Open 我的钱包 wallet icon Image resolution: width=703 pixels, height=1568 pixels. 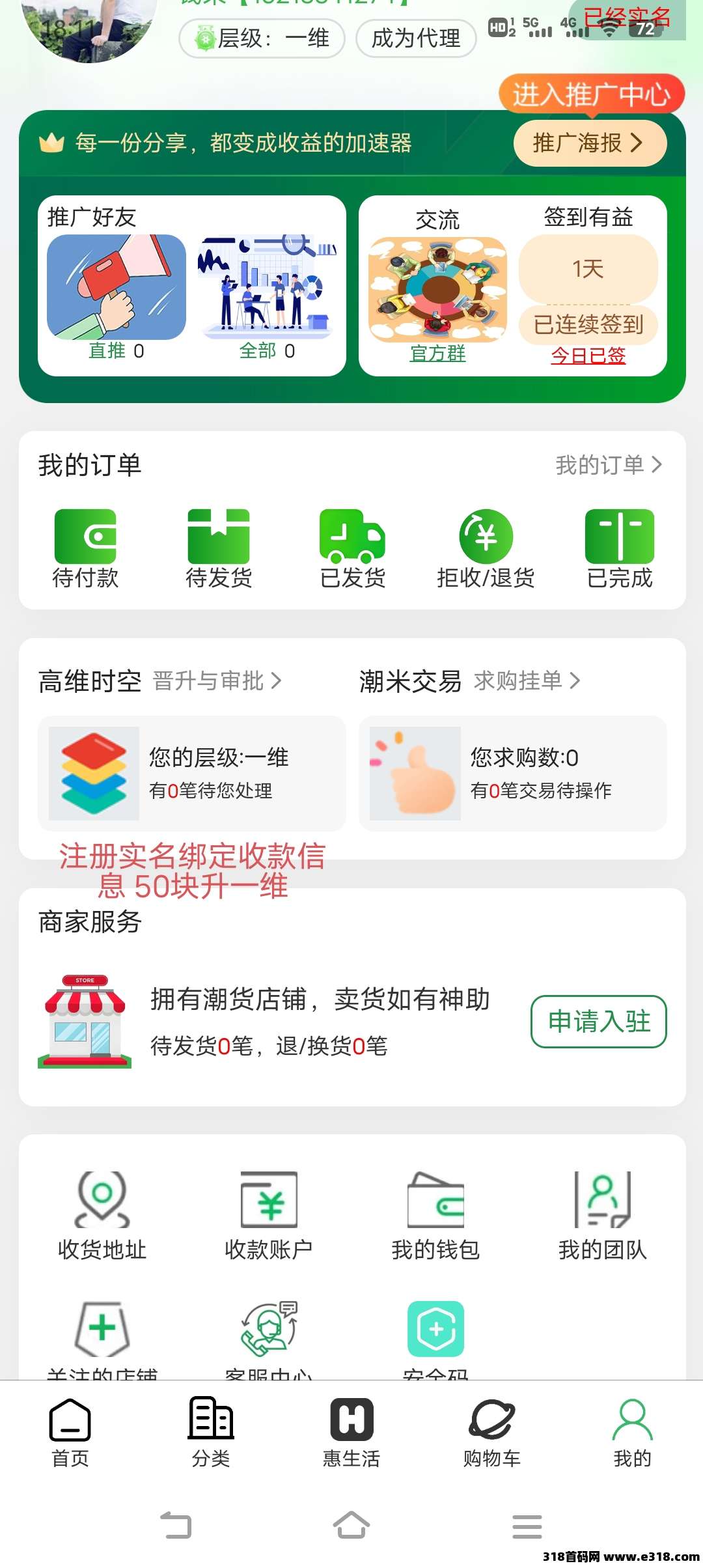(x=437, y=1211)
